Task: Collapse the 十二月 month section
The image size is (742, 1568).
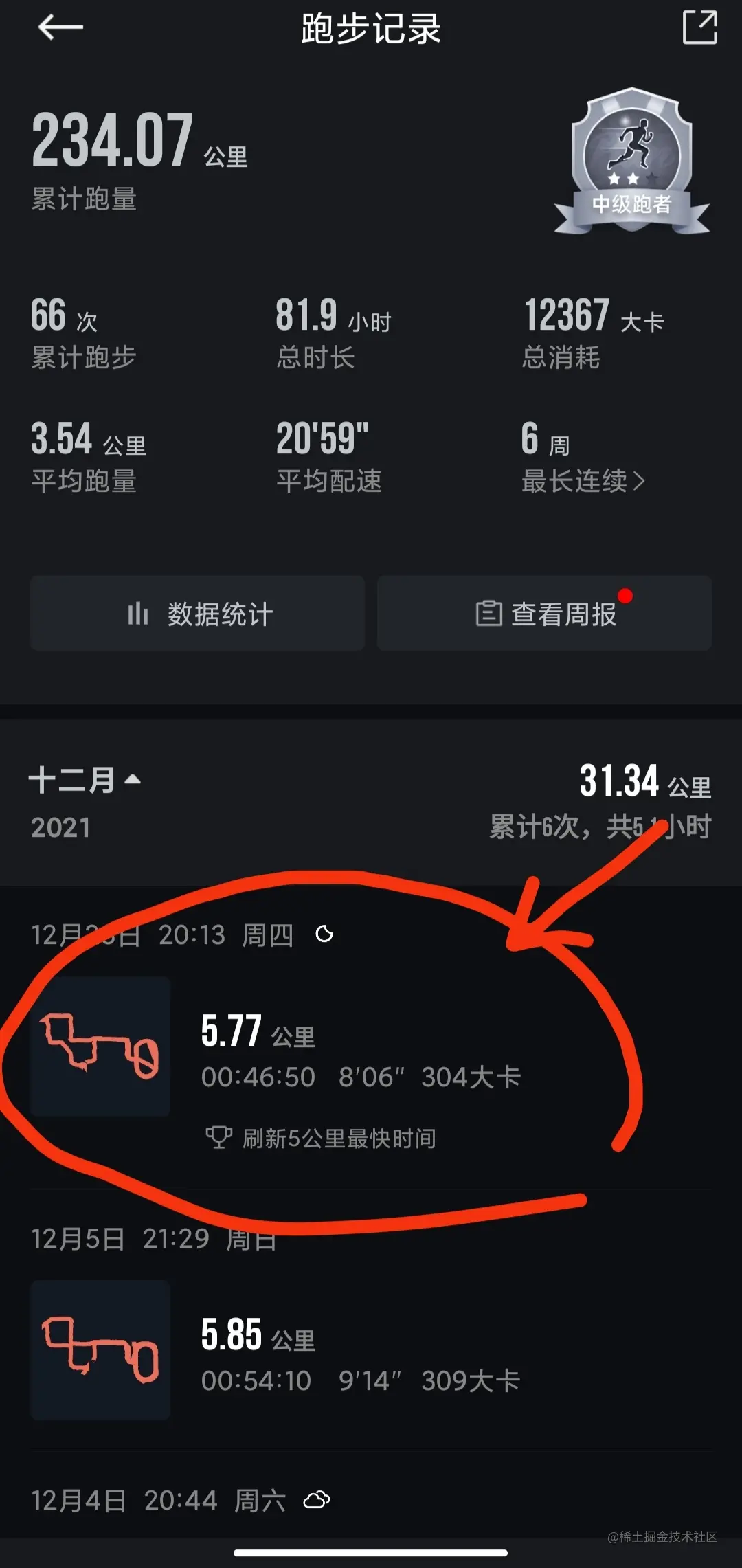Action: click(x=85, y=781)
